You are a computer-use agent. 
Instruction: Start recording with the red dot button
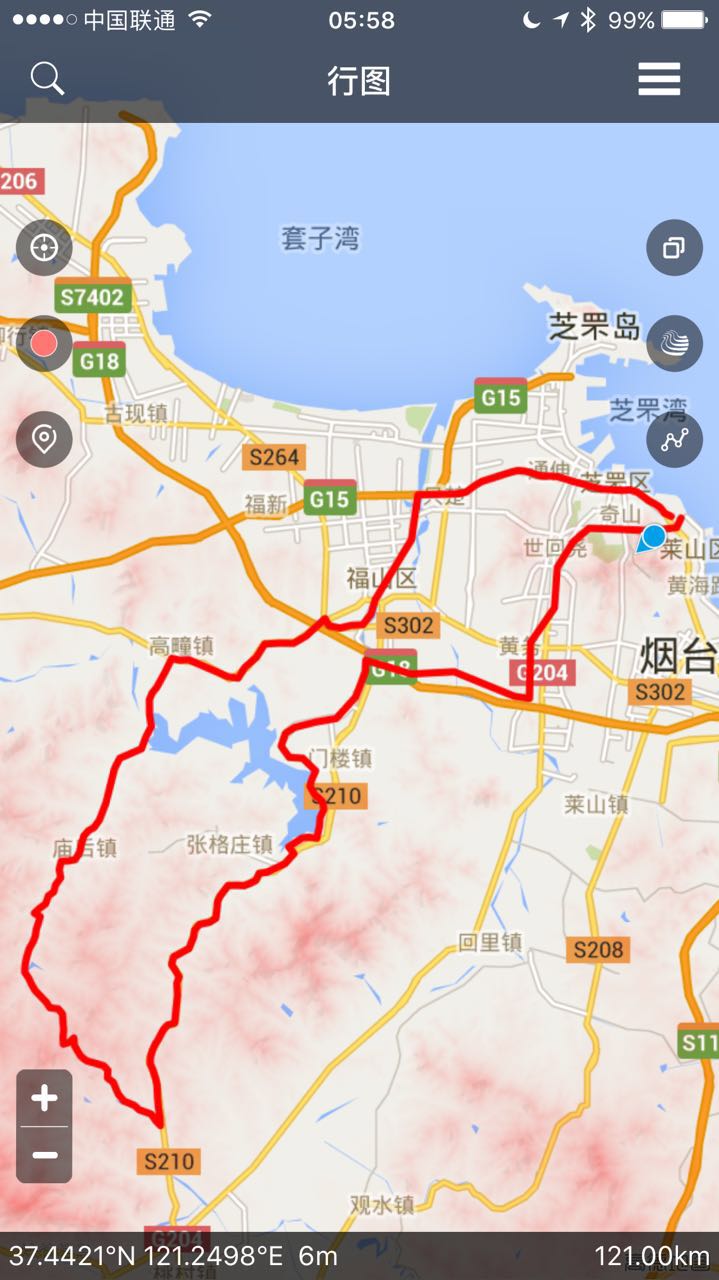coord(44,344)
